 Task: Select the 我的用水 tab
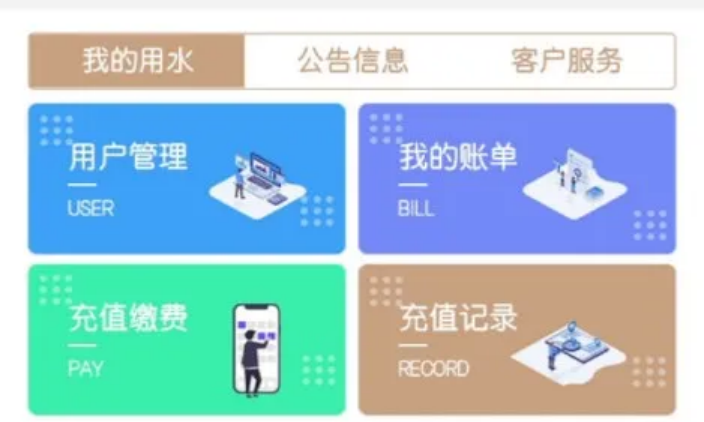(137, 61)
